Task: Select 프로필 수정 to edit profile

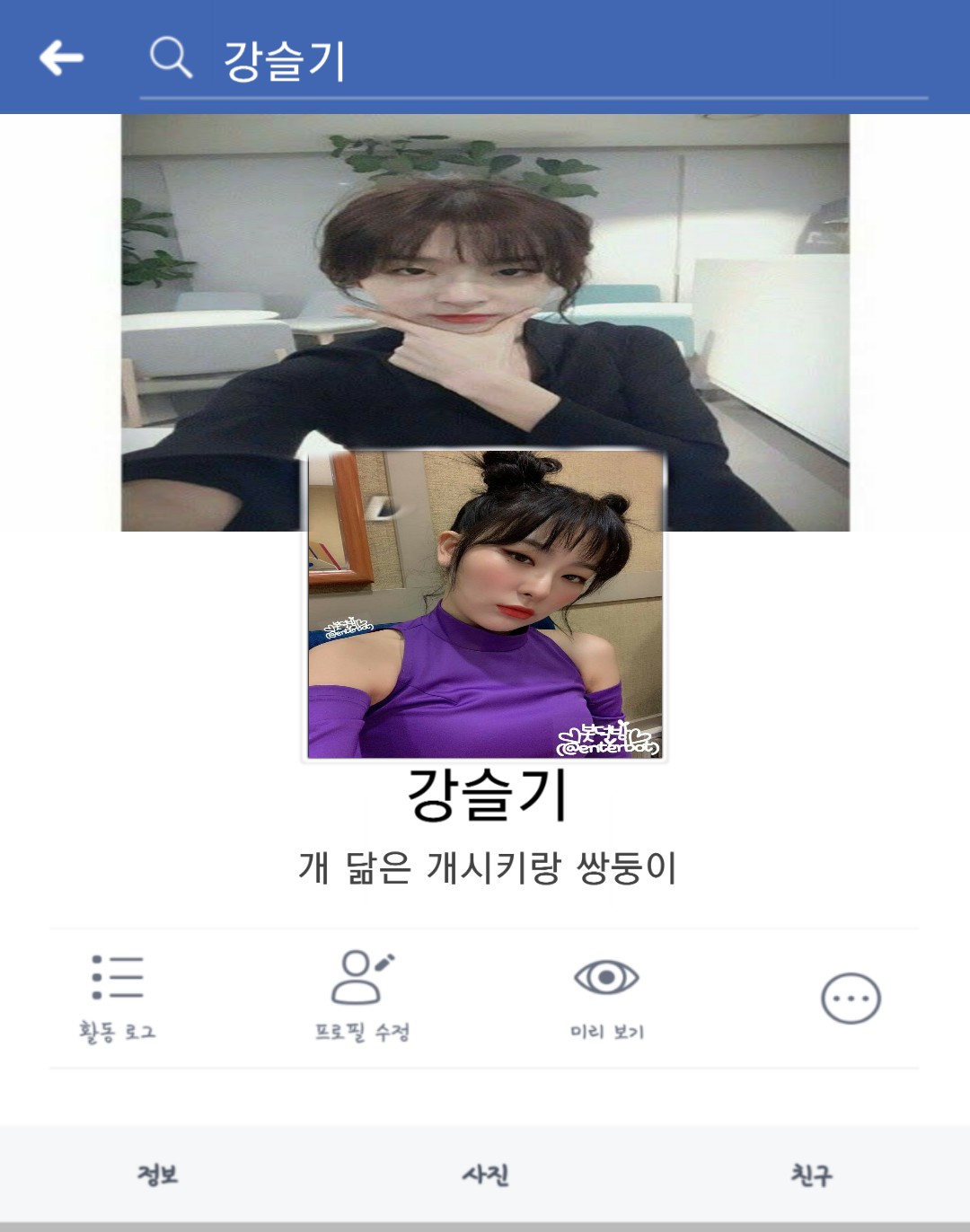Action: coord(363,997)
